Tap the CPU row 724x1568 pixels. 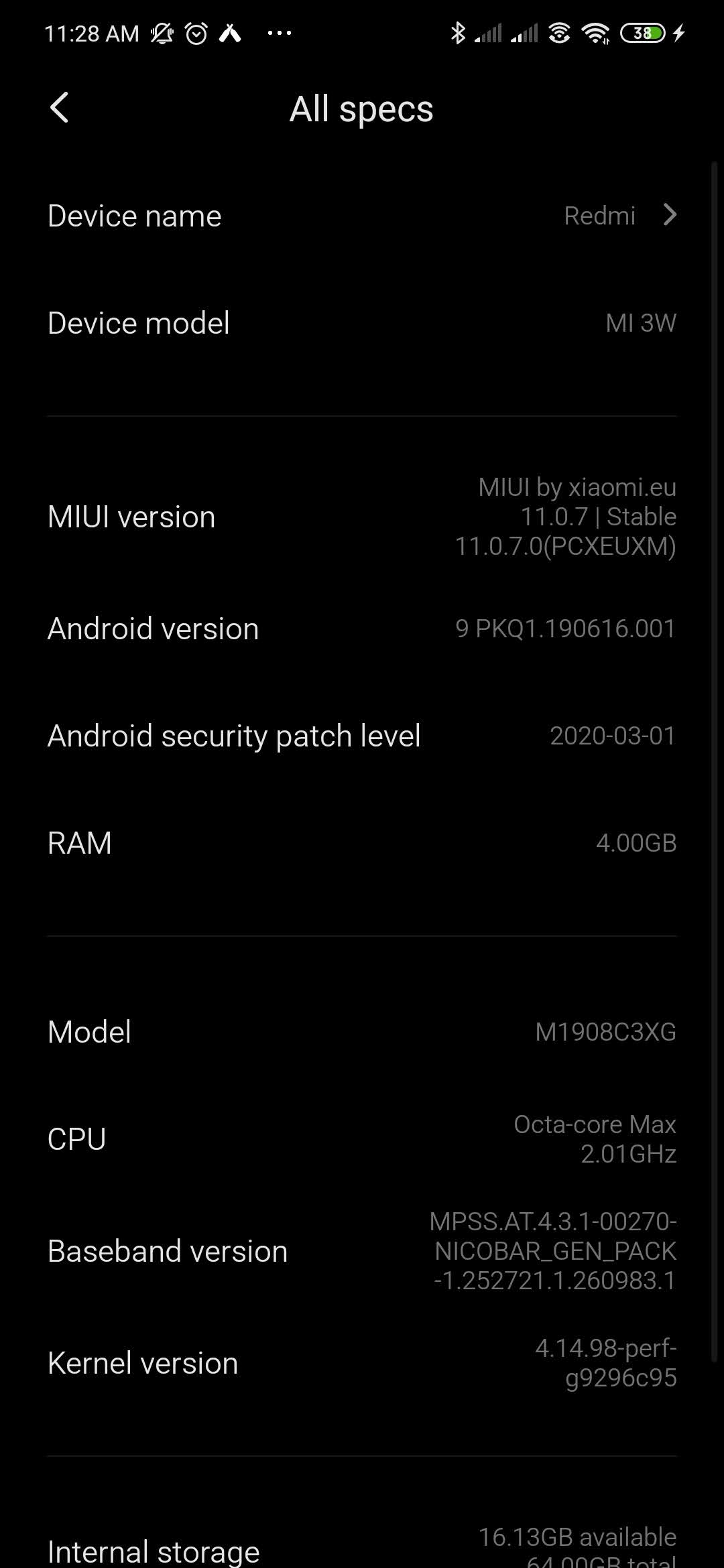pos(362,1138)
